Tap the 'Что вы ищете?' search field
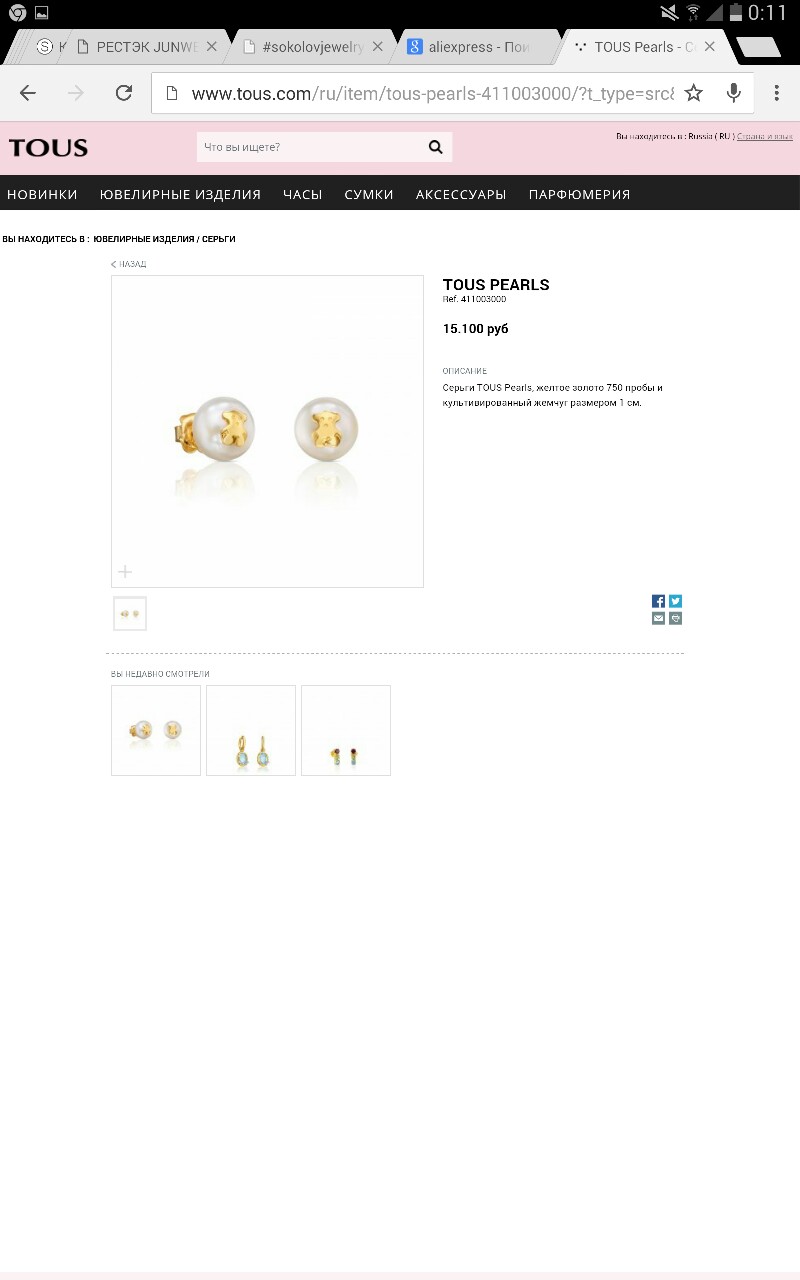Image resolution: width=800 pixels, height=1280 pixels. [x=310, y=147]
